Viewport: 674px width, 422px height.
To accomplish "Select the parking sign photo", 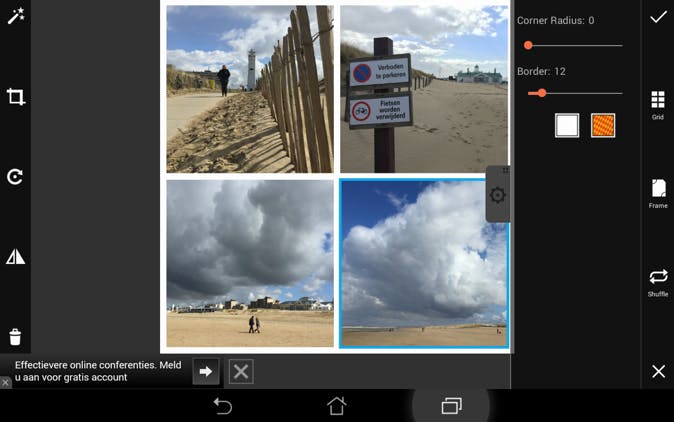I will [x=424, y=89].
